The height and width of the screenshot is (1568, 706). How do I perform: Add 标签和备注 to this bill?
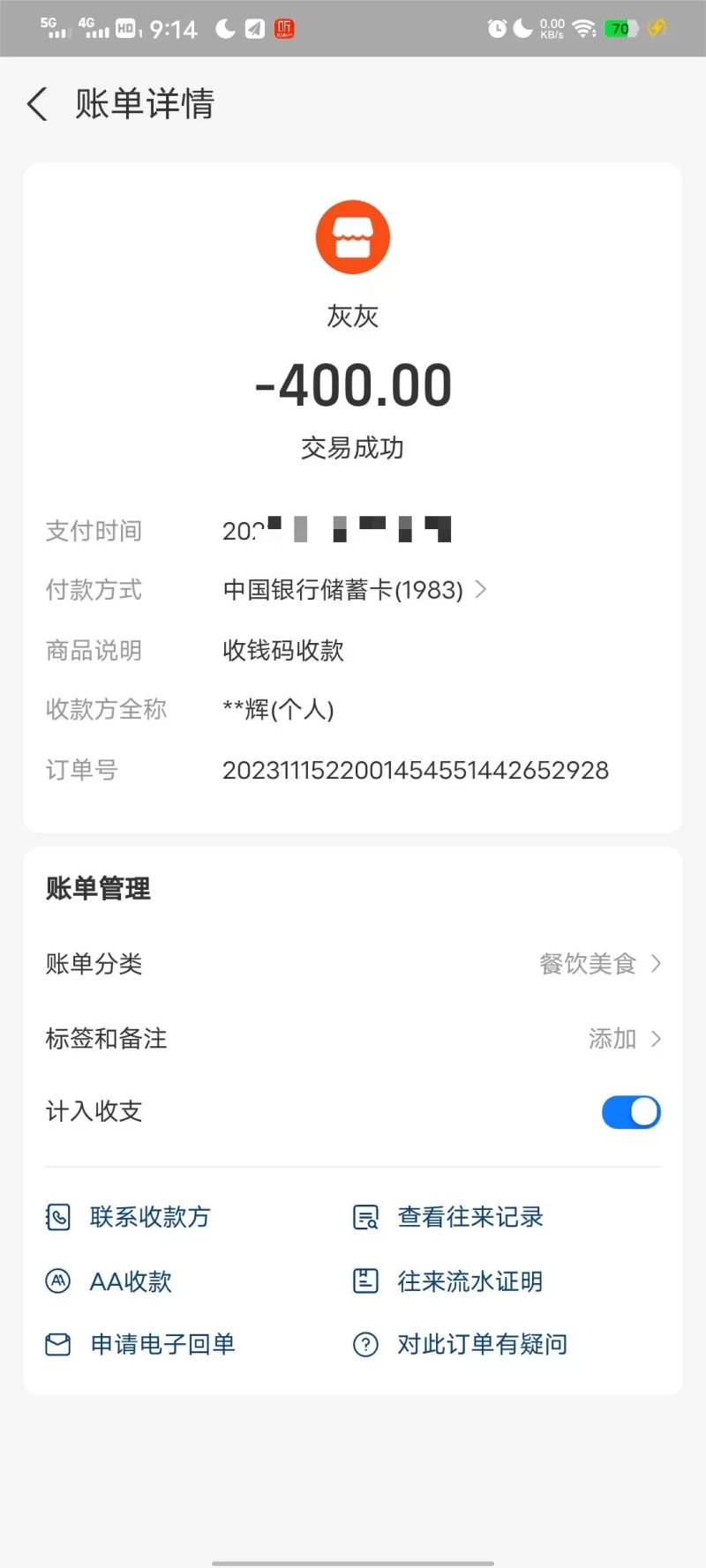(623, 1039)
